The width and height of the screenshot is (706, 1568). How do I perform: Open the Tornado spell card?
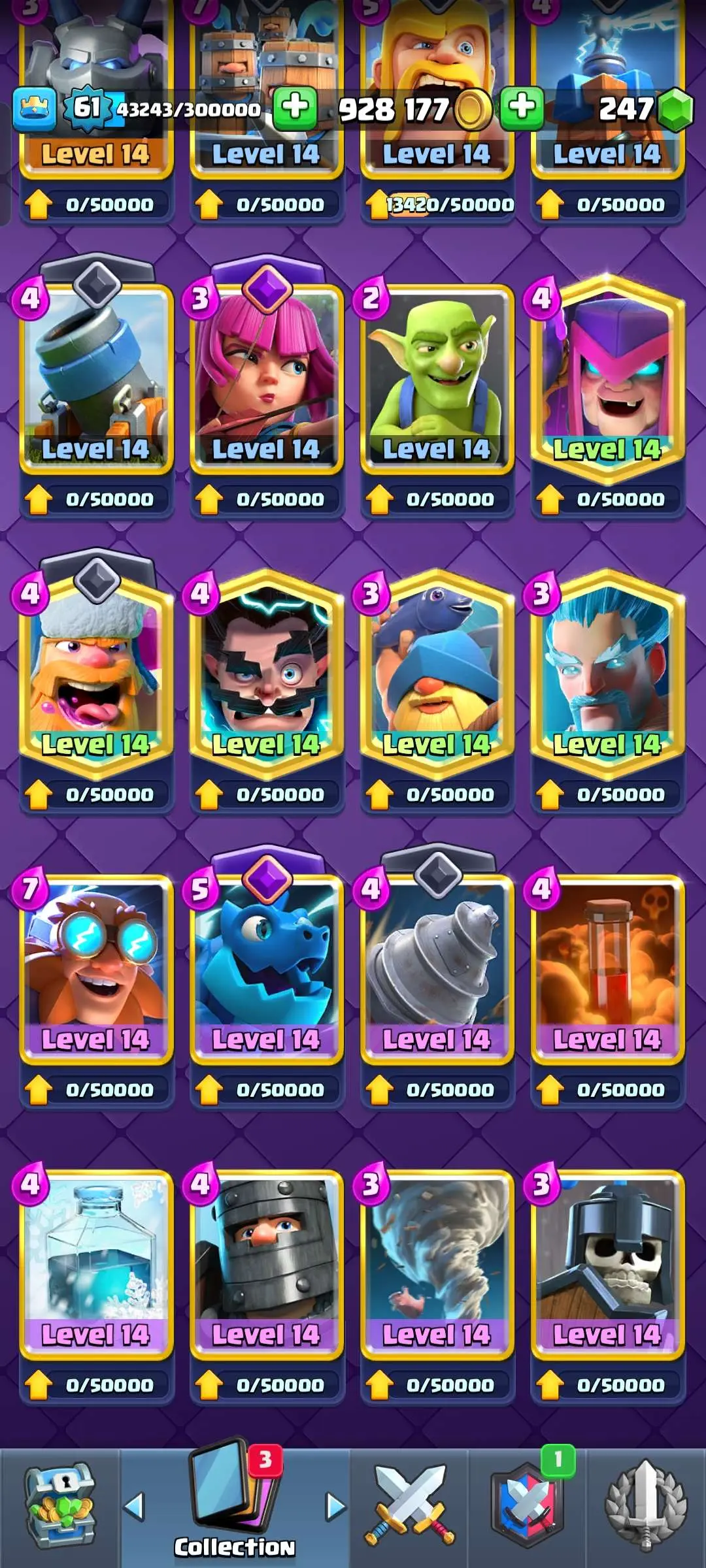(437, 1261)
